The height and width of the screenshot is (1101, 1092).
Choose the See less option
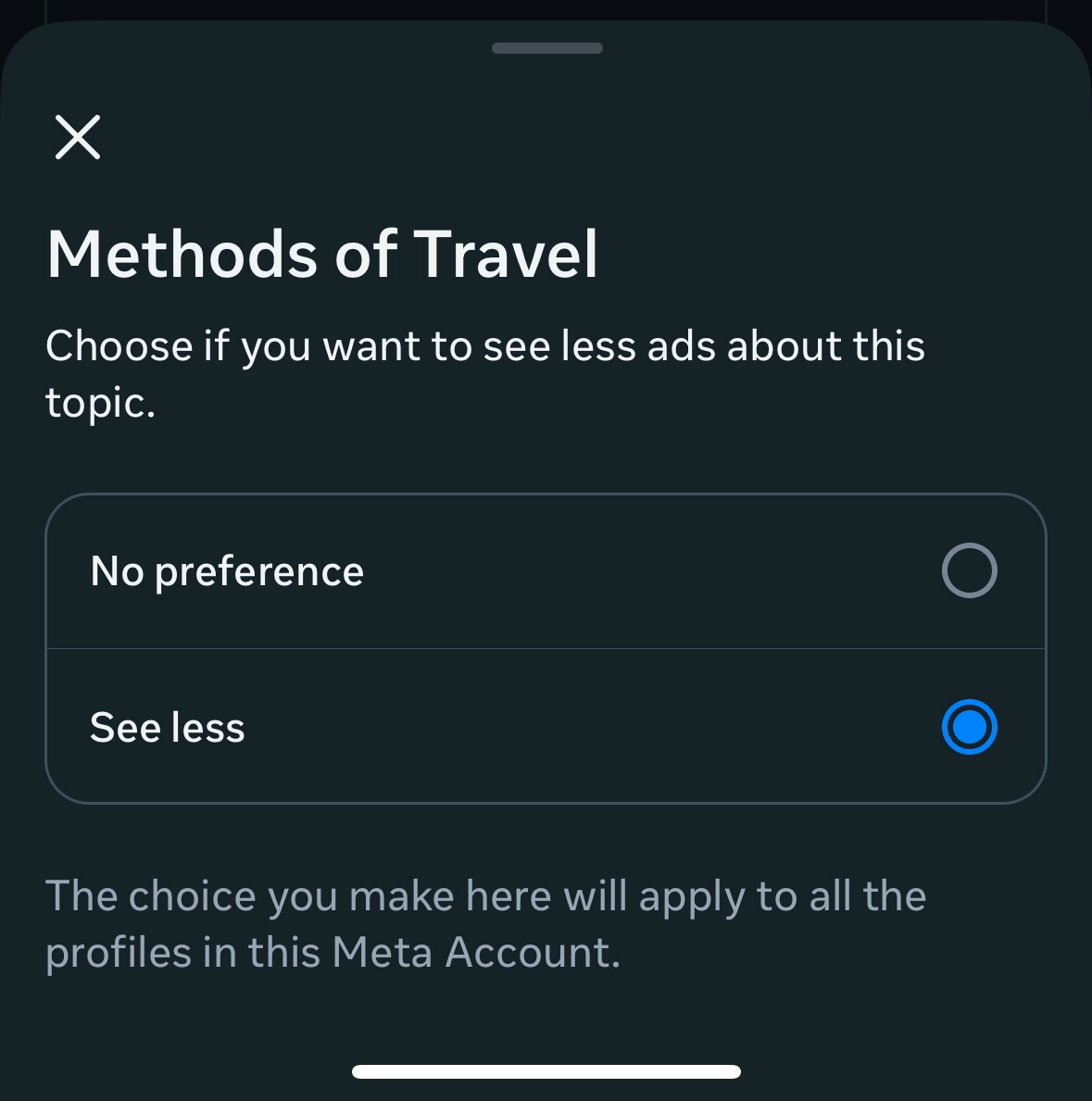[969, 727]
